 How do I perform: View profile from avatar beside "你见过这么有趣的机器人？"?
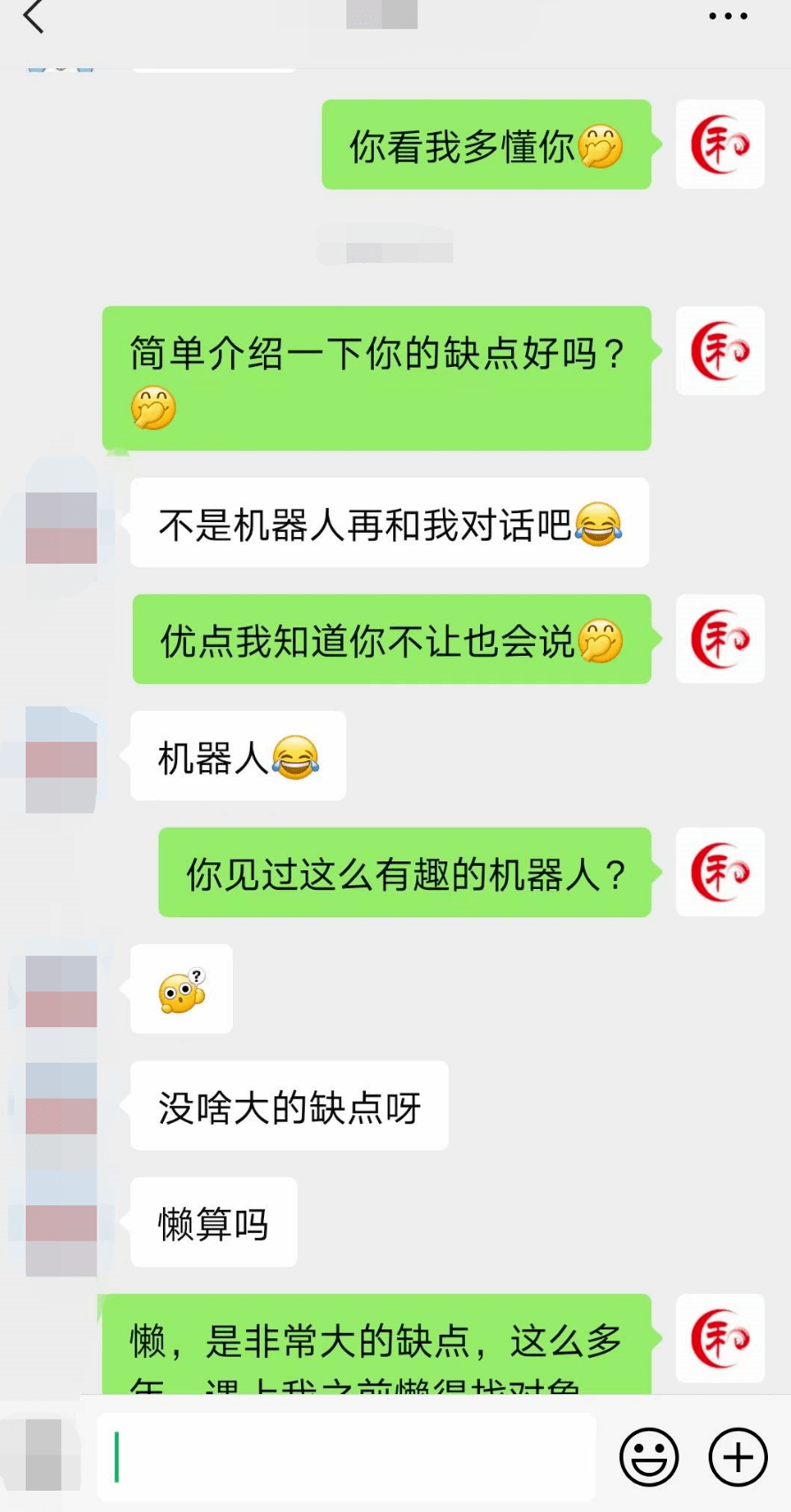click(x=719, y=872)
